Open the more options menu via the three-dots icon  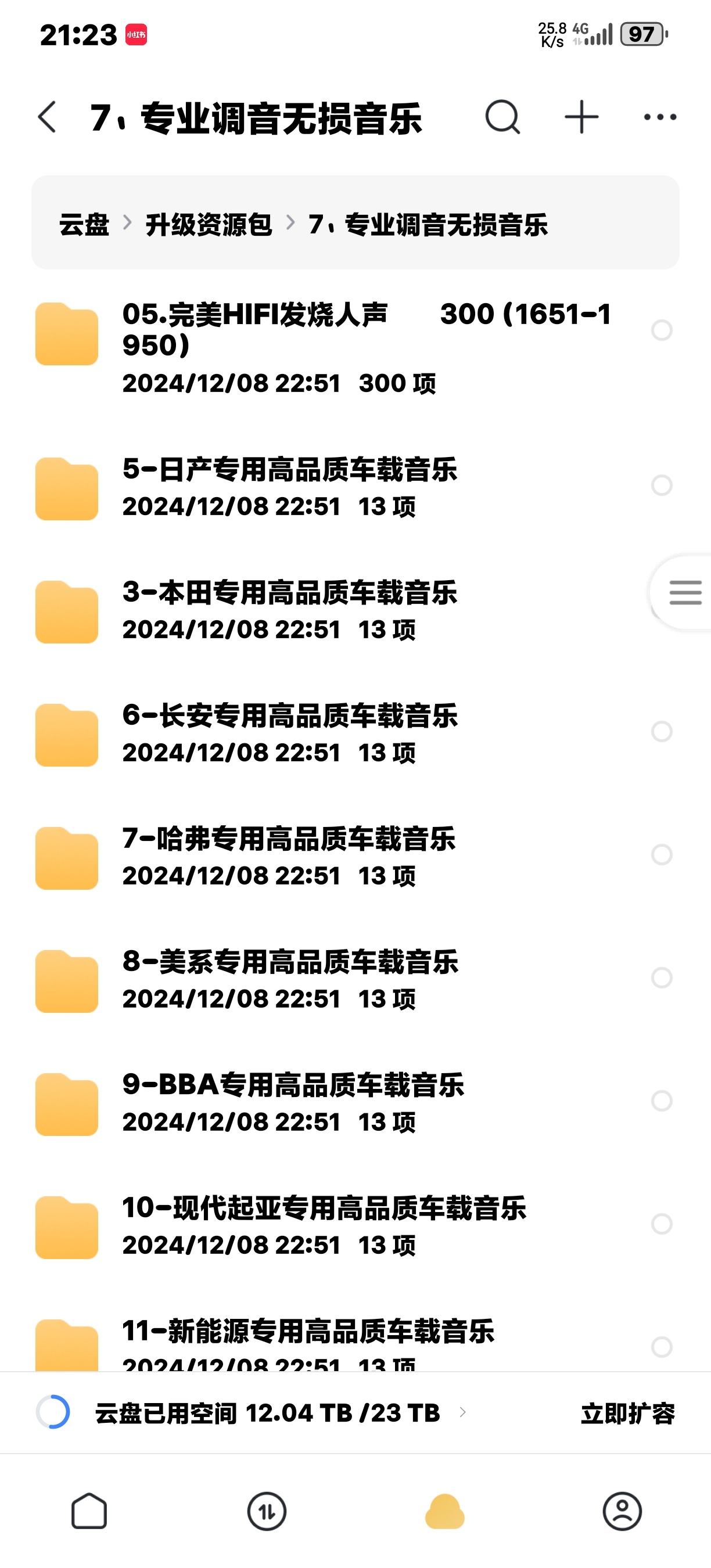point(659,116)
